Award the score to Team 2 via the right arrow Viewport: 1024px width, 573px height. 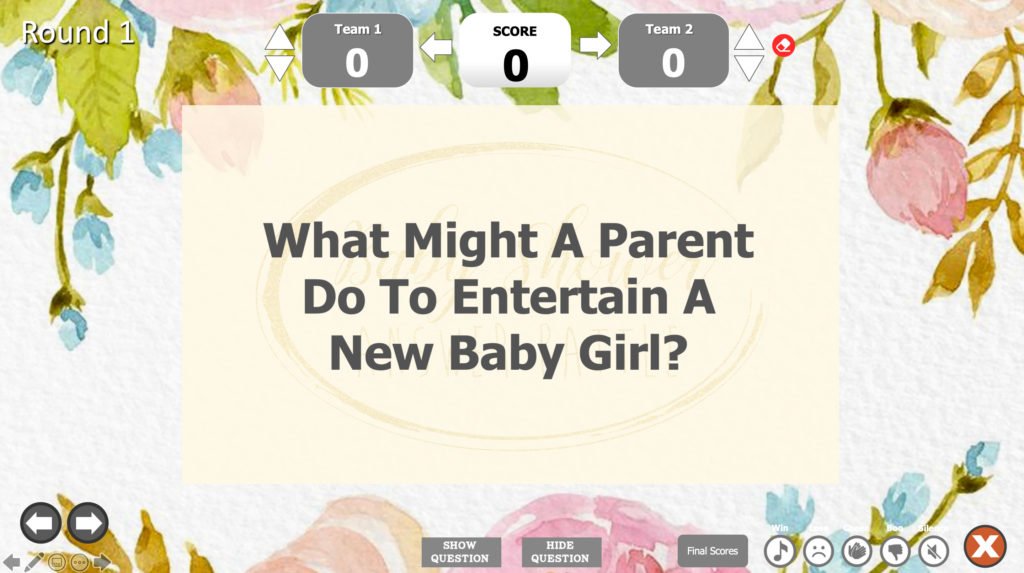coord(595,46)
